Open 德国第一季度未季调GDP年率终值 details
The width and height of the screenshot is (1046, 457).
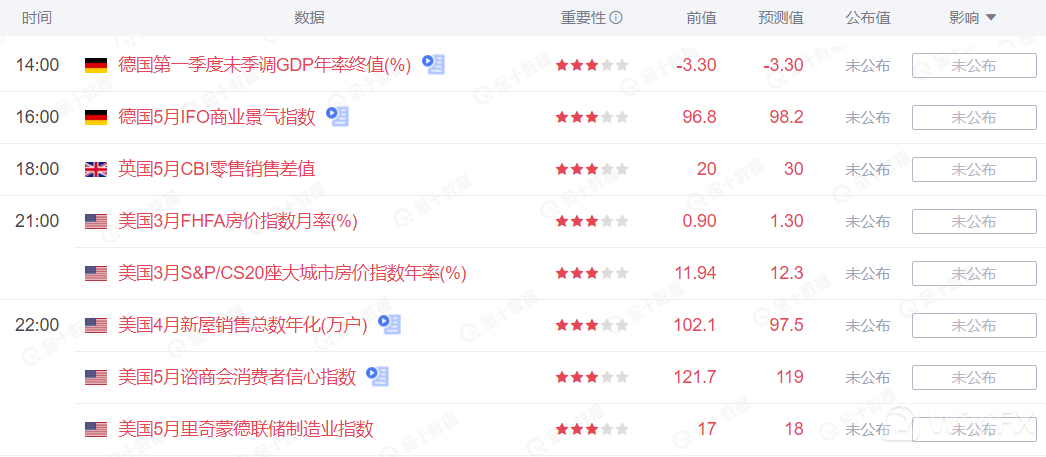coord(264,65)
